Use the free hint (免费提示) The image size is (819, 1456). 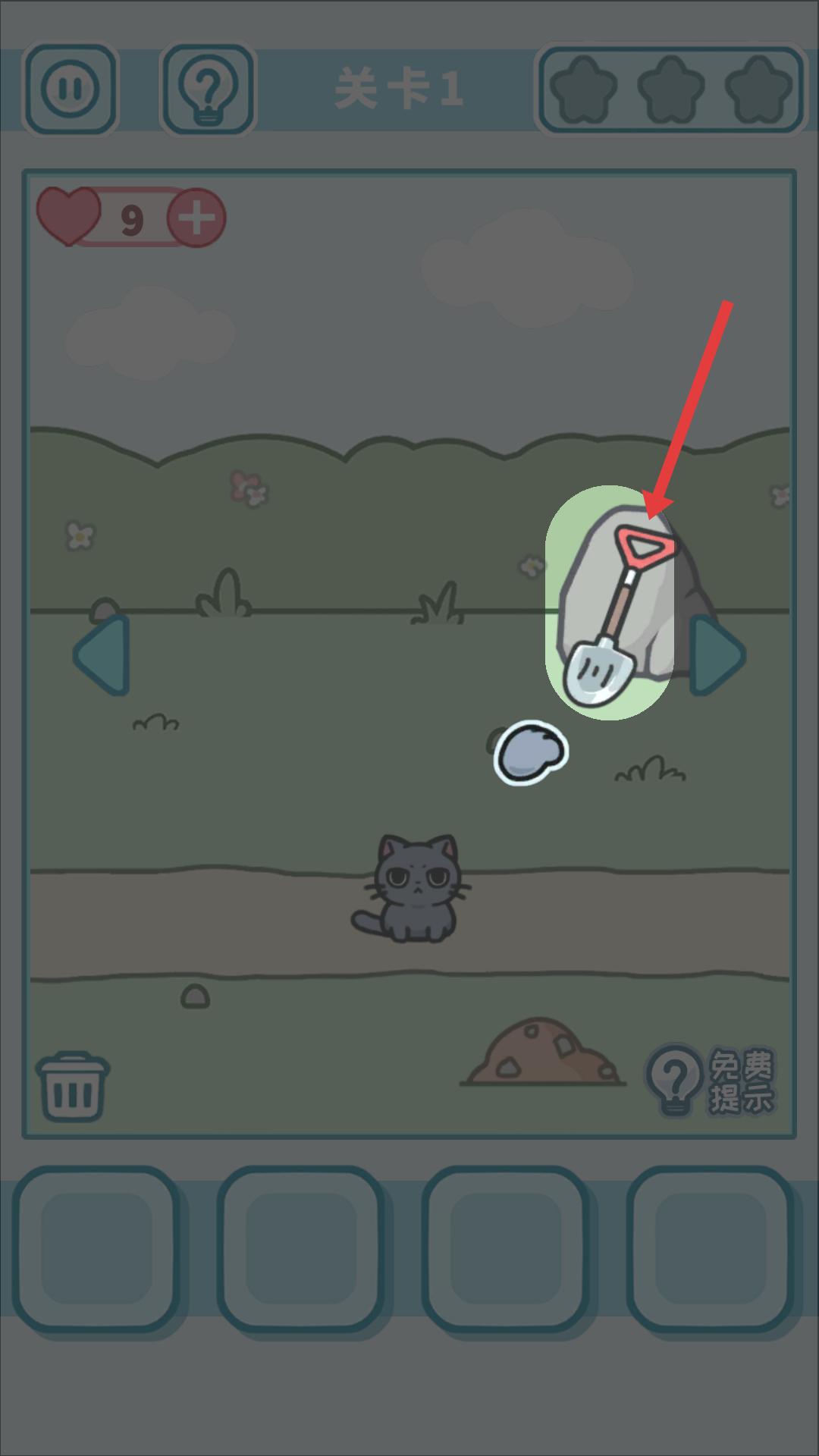(711, 1081)
